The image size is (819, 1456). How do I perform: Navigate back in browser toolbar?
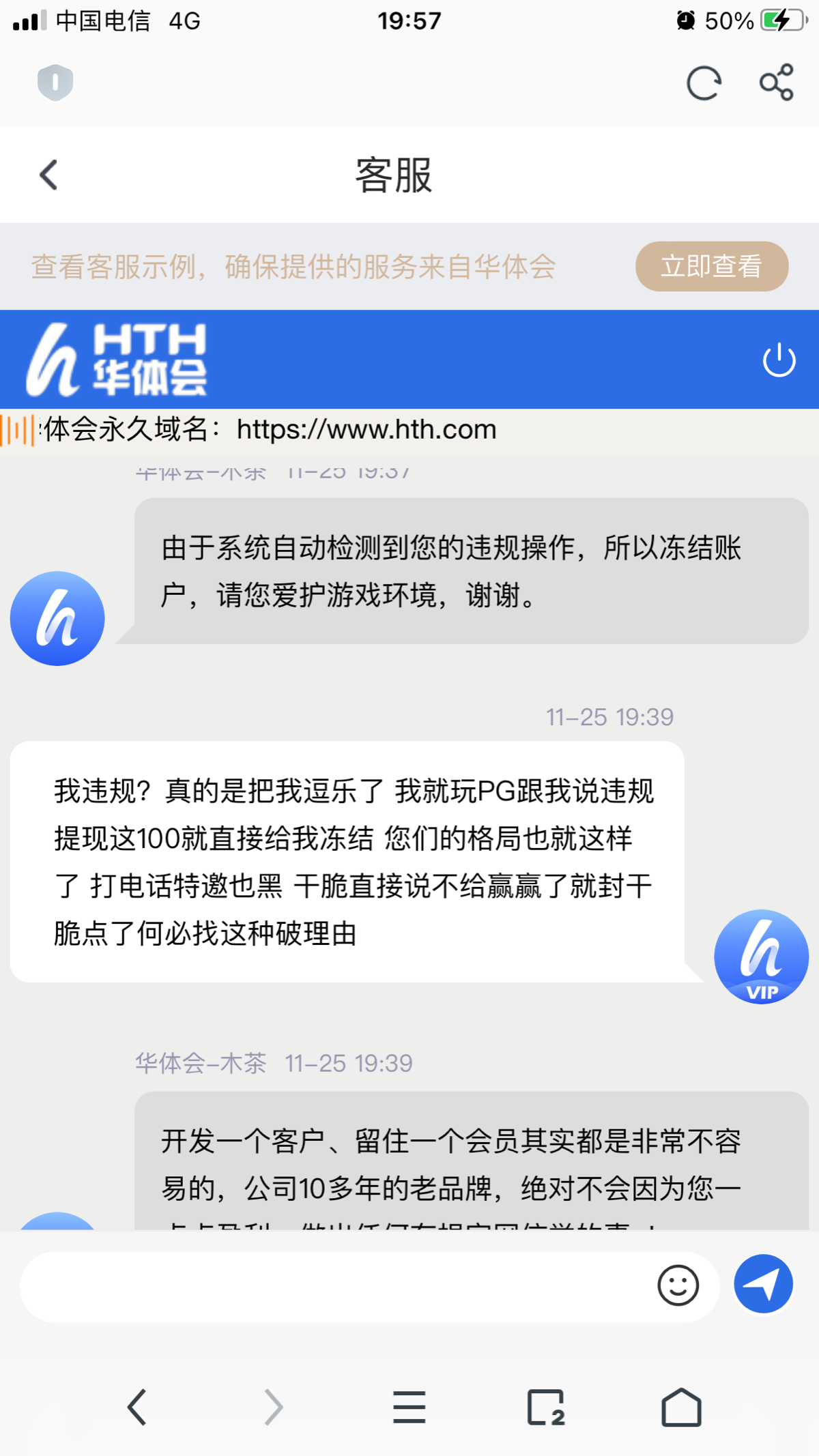coord(137,1407)
